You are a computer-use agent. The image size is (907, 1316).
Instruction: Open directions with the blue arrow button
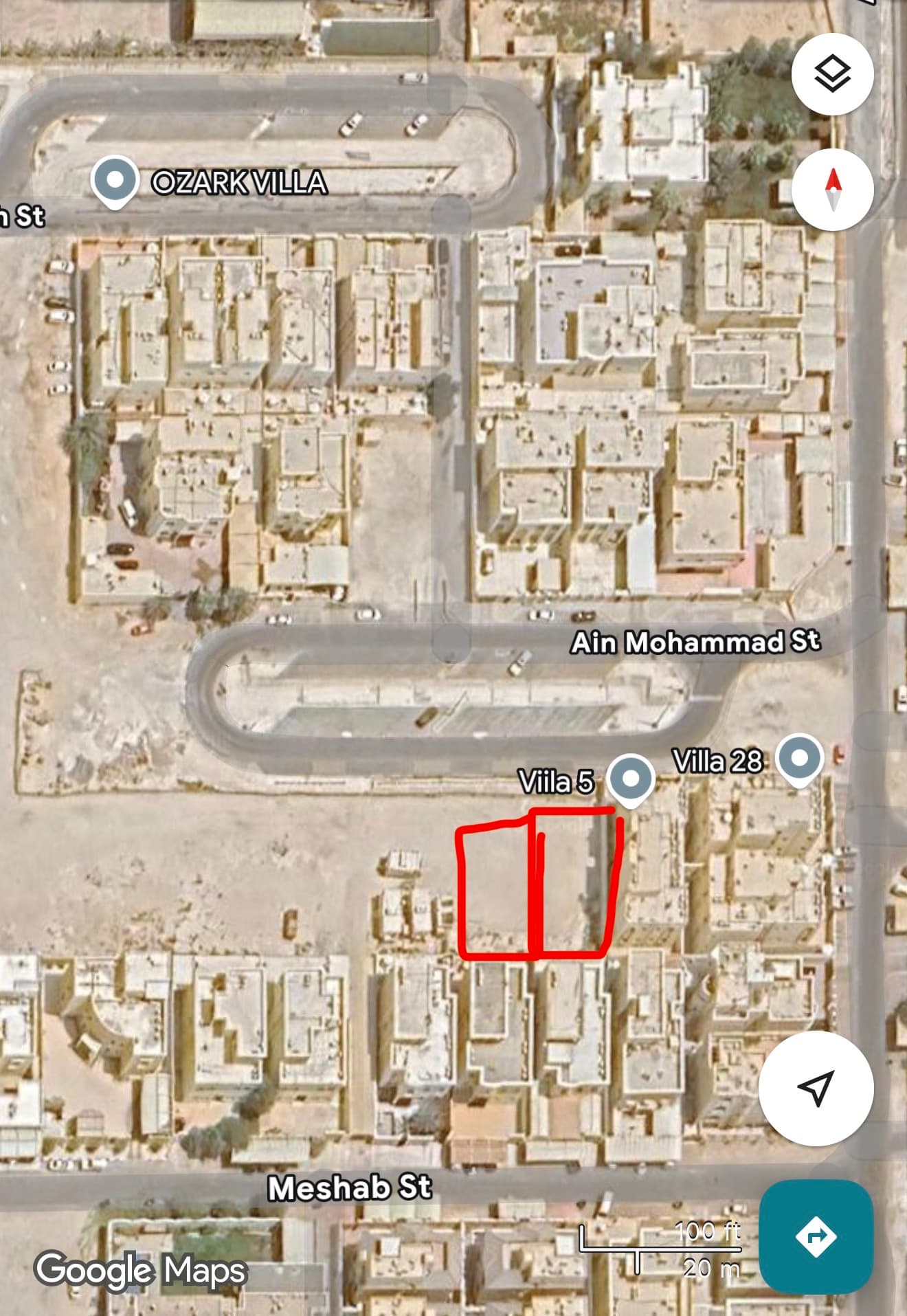(816, 1237)
